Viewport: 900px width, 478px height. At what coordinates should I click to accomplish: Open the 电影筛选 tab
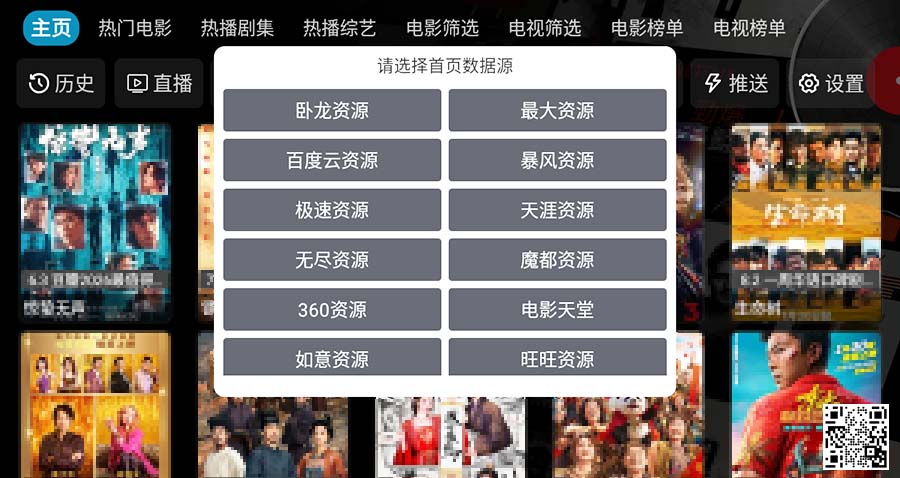(x=442, y=28)
